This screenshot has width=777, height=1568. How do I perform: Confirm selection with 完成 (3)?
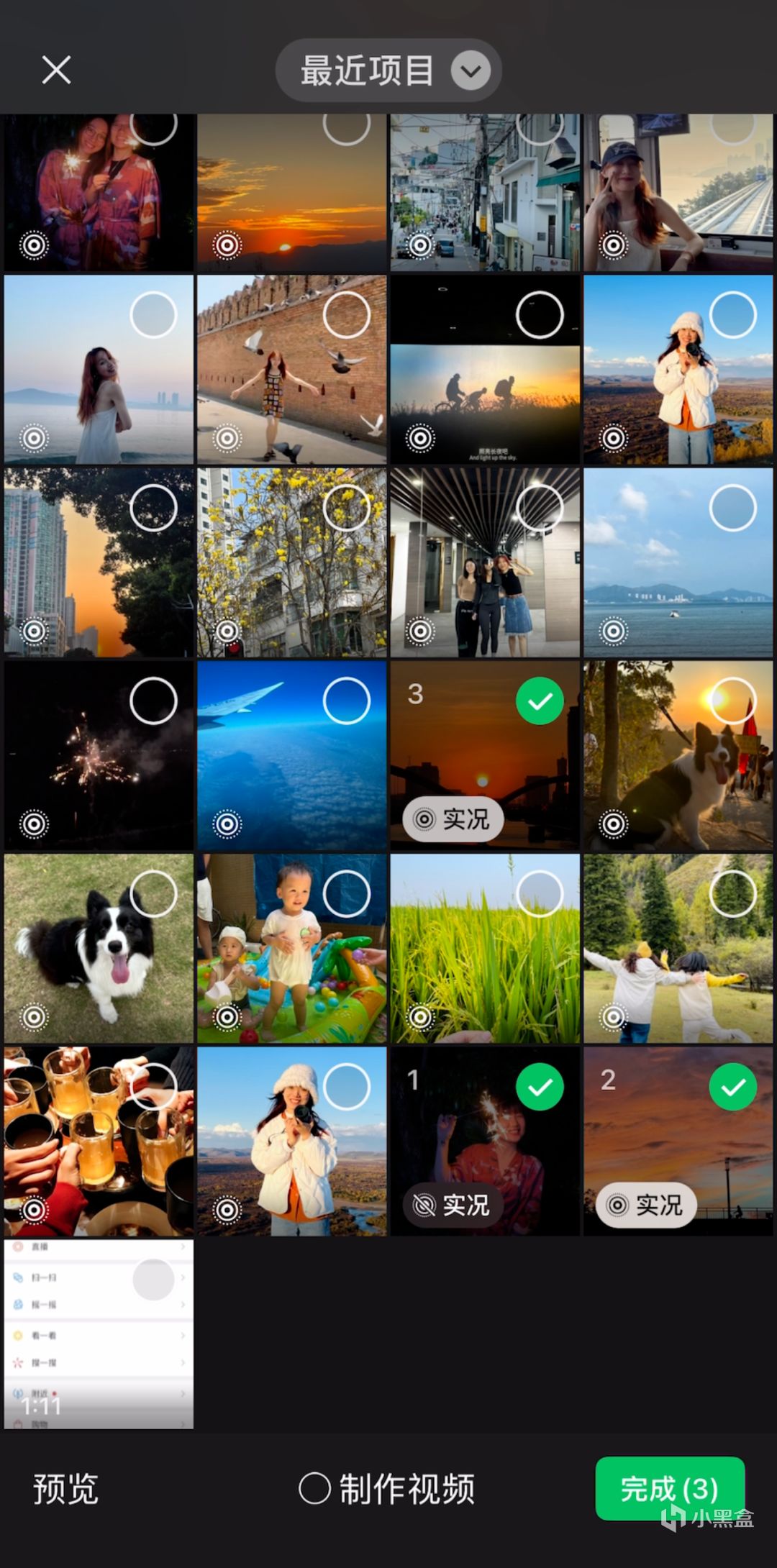[669, 1487]
